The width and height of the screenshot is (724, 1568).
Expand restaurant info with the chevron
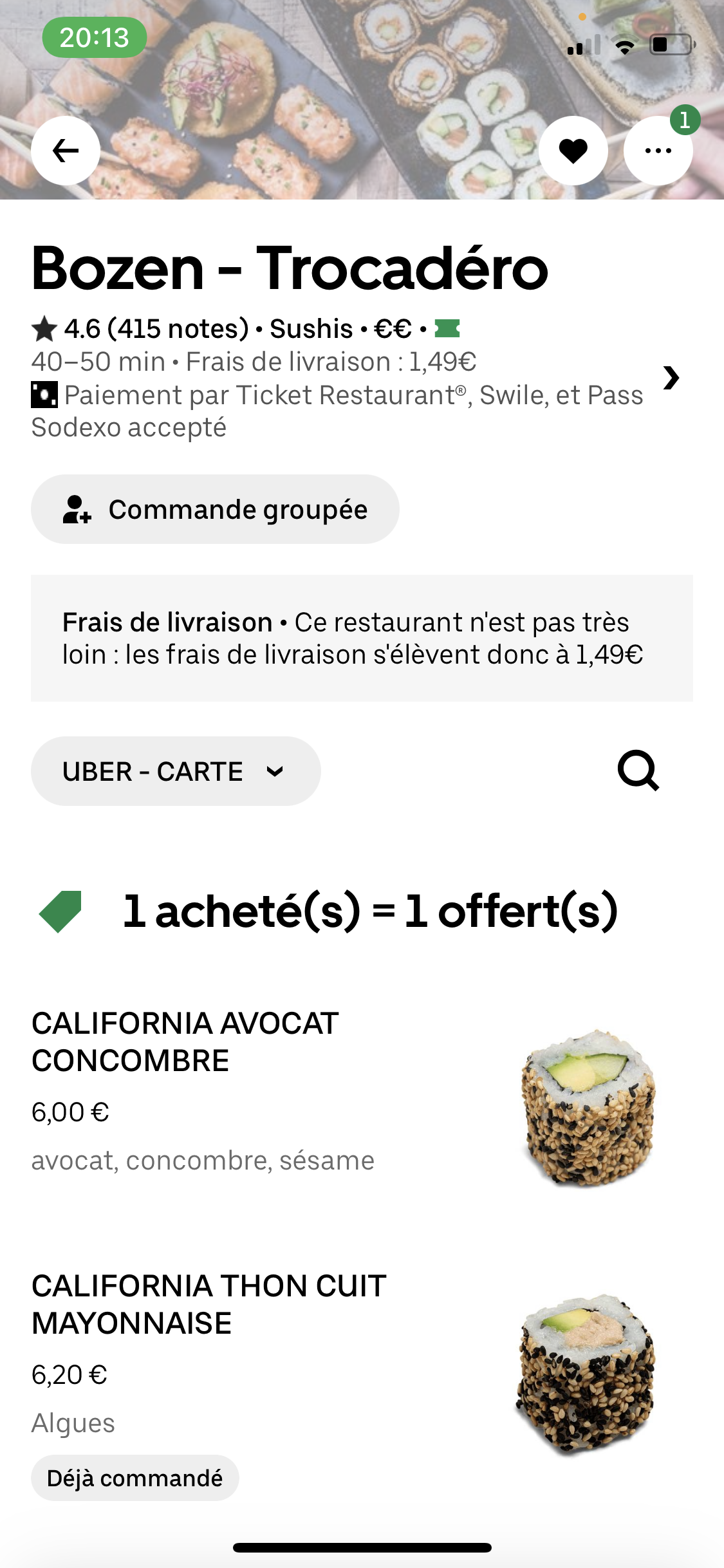tap(671, 378)
